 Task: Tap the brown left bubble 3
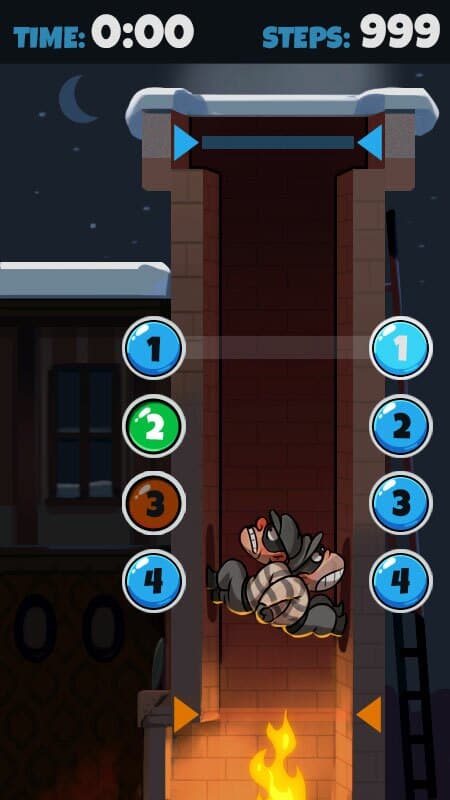click(154, 503)
